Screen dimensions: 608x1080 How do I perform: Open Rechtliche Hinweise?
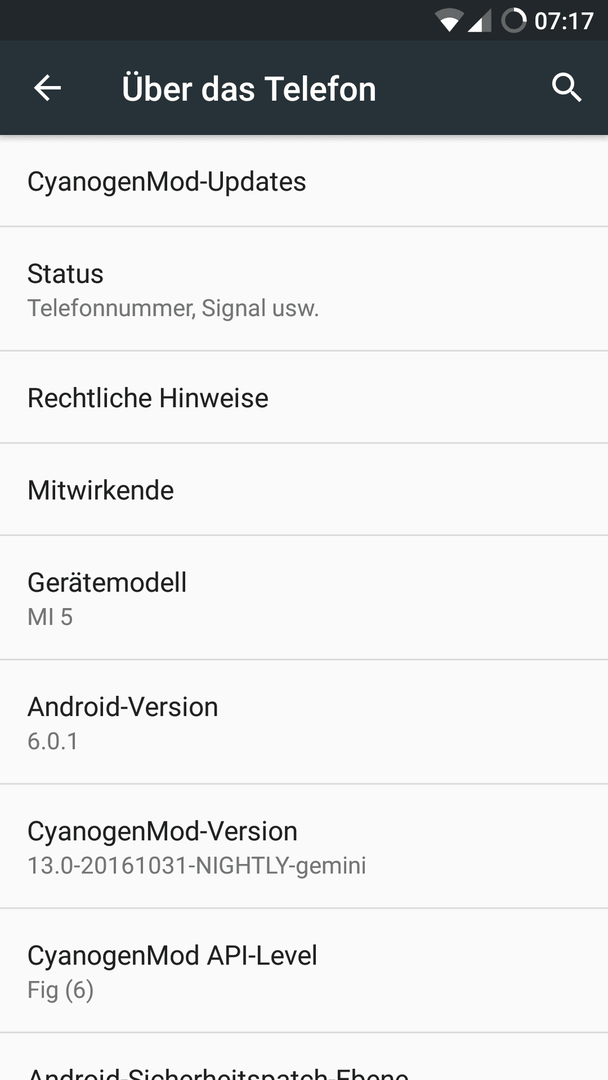click(x=304, y=397)
